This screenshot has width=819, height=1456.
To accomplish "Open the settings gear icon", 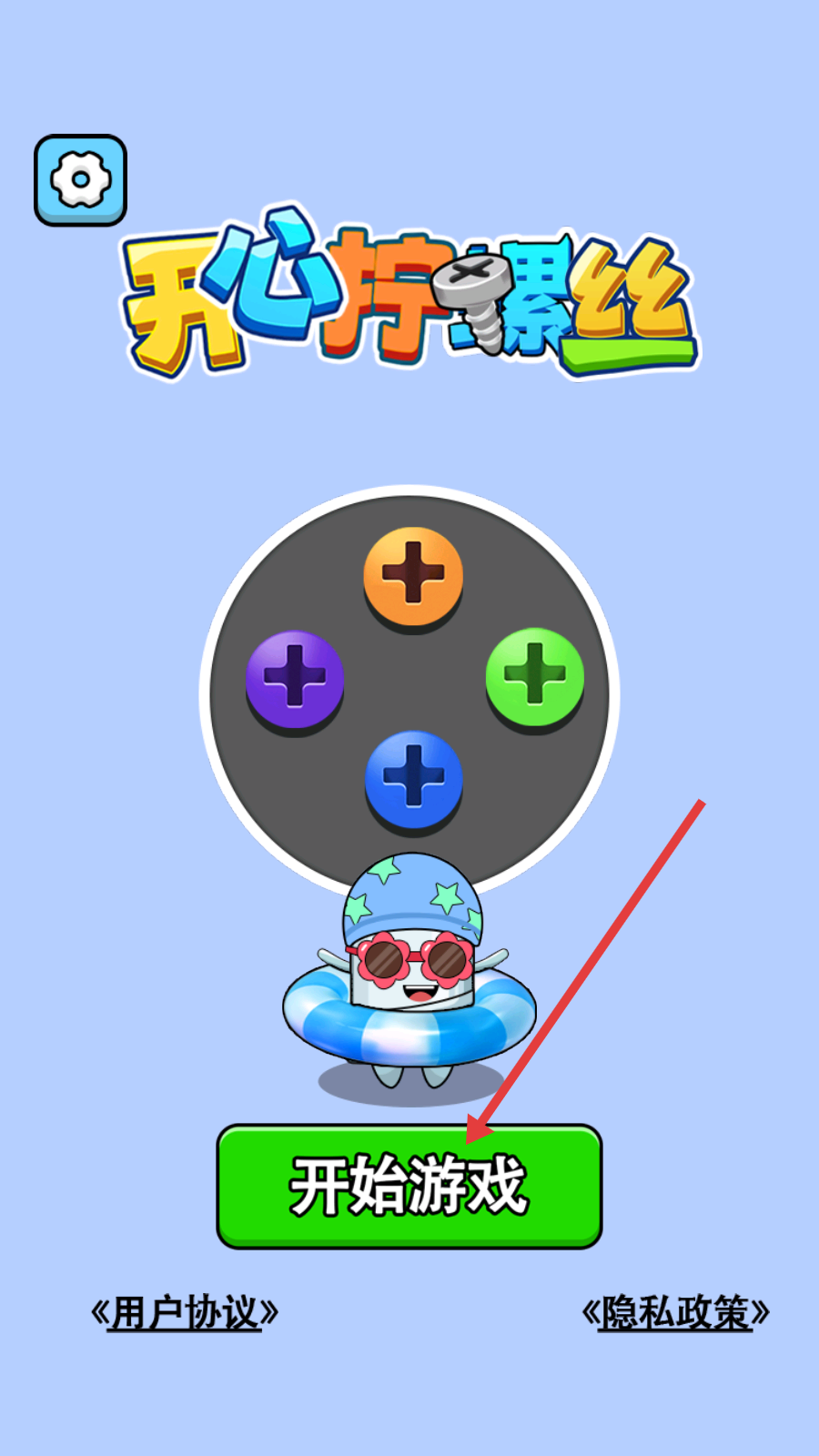I will 80,179.
